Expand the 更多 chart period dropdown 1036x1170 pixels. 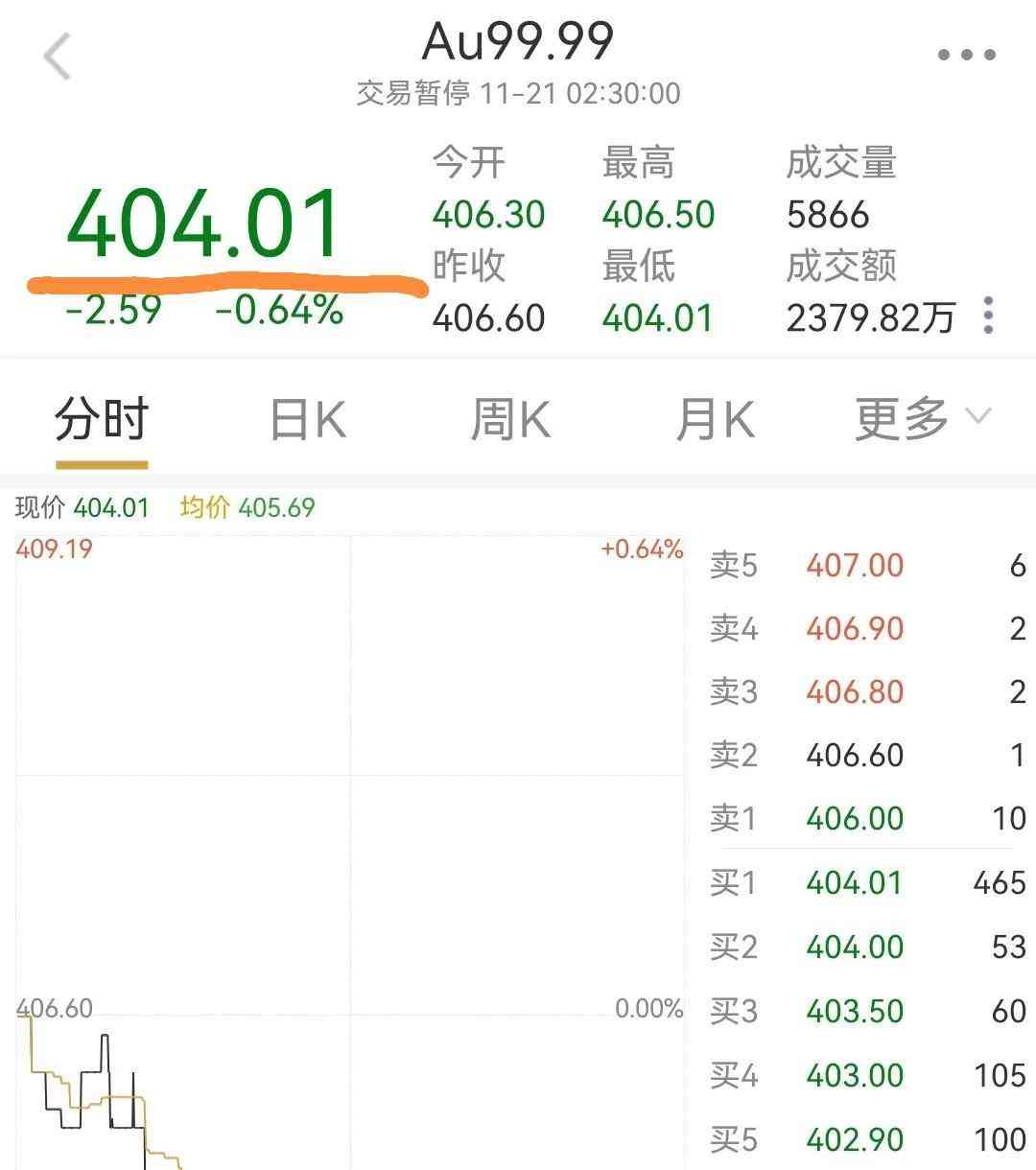pos(921,418)
